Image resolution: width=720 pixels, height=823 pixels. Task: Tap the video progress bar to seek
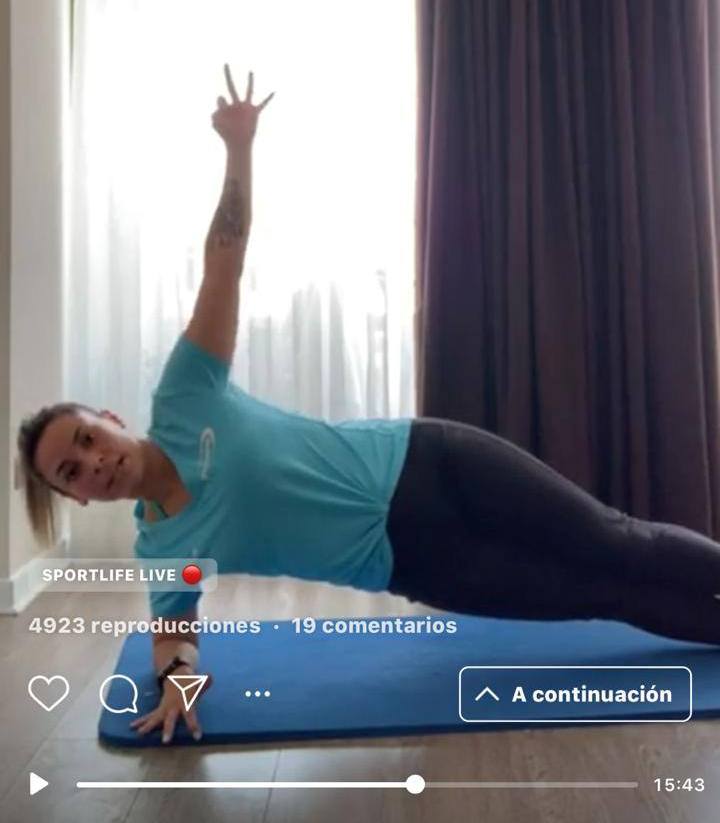[357, 785]
